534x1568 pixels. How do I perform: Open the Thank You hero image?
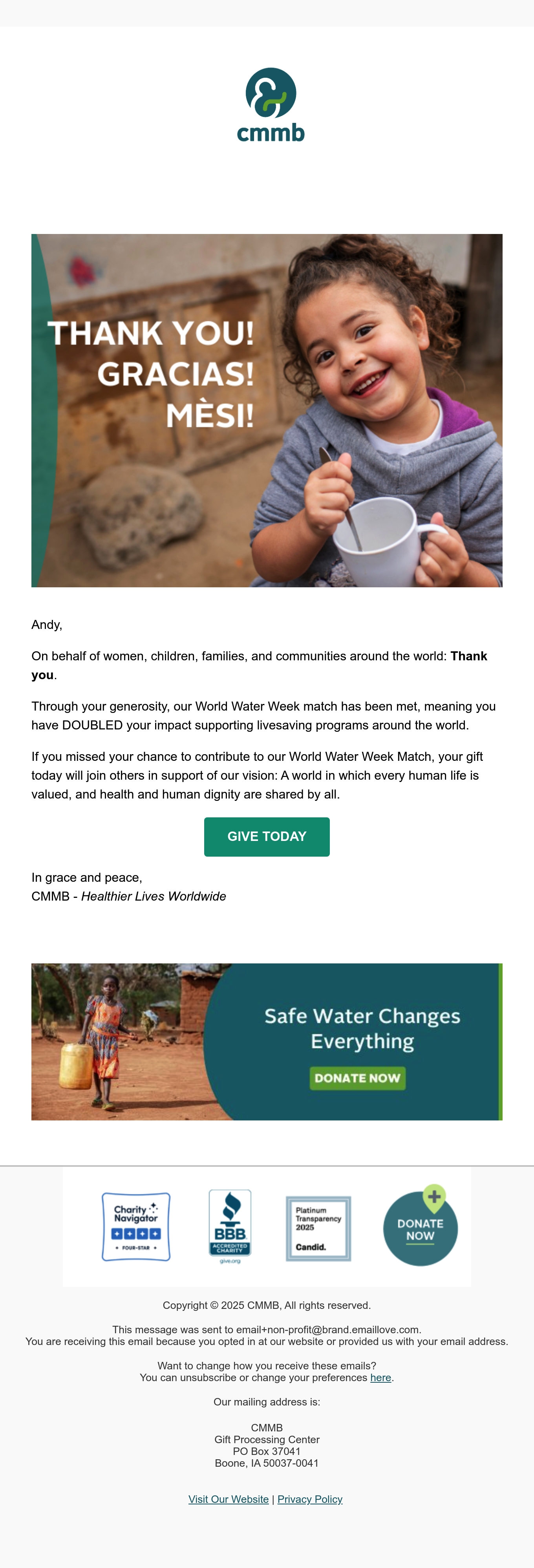point(267,410)
